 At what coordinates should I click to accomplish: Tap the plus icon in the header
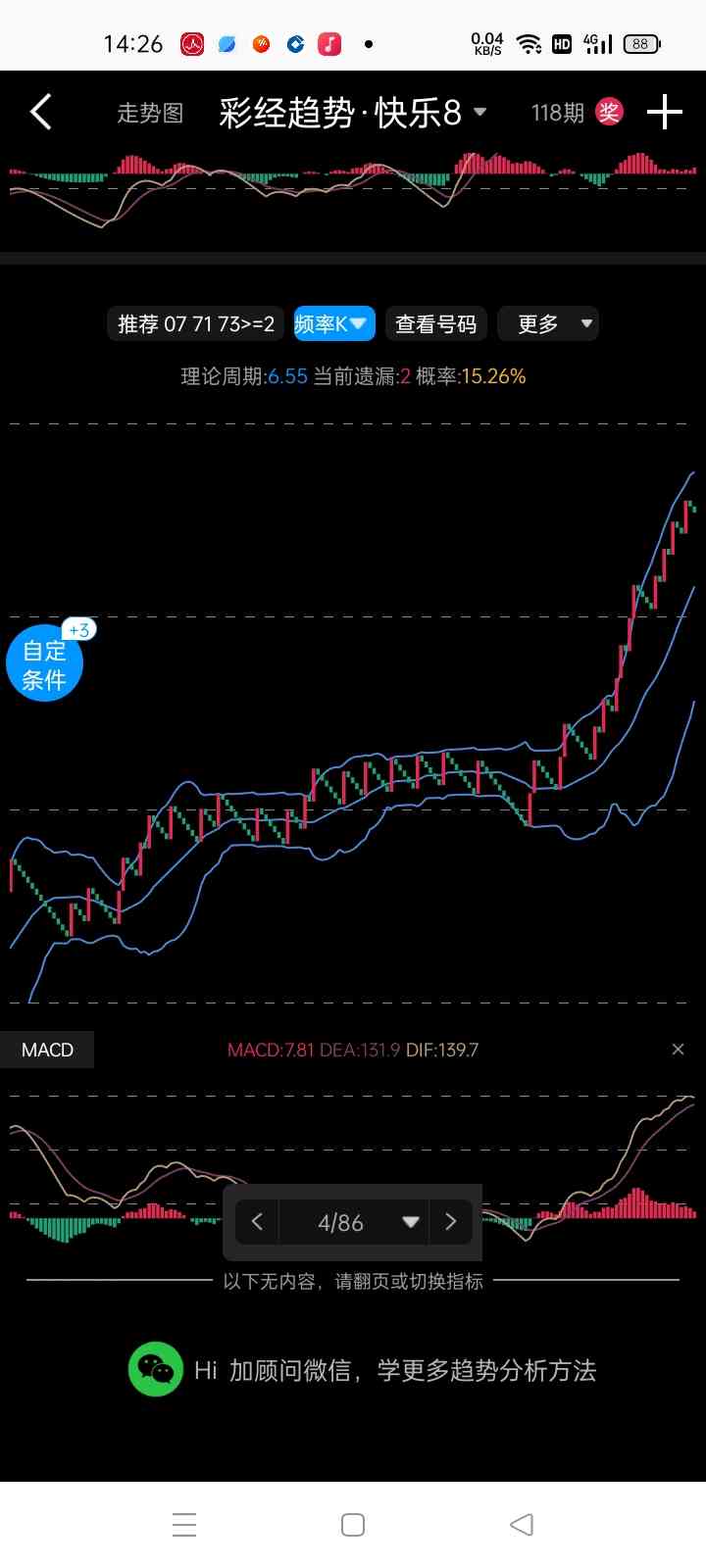[664, 113]
